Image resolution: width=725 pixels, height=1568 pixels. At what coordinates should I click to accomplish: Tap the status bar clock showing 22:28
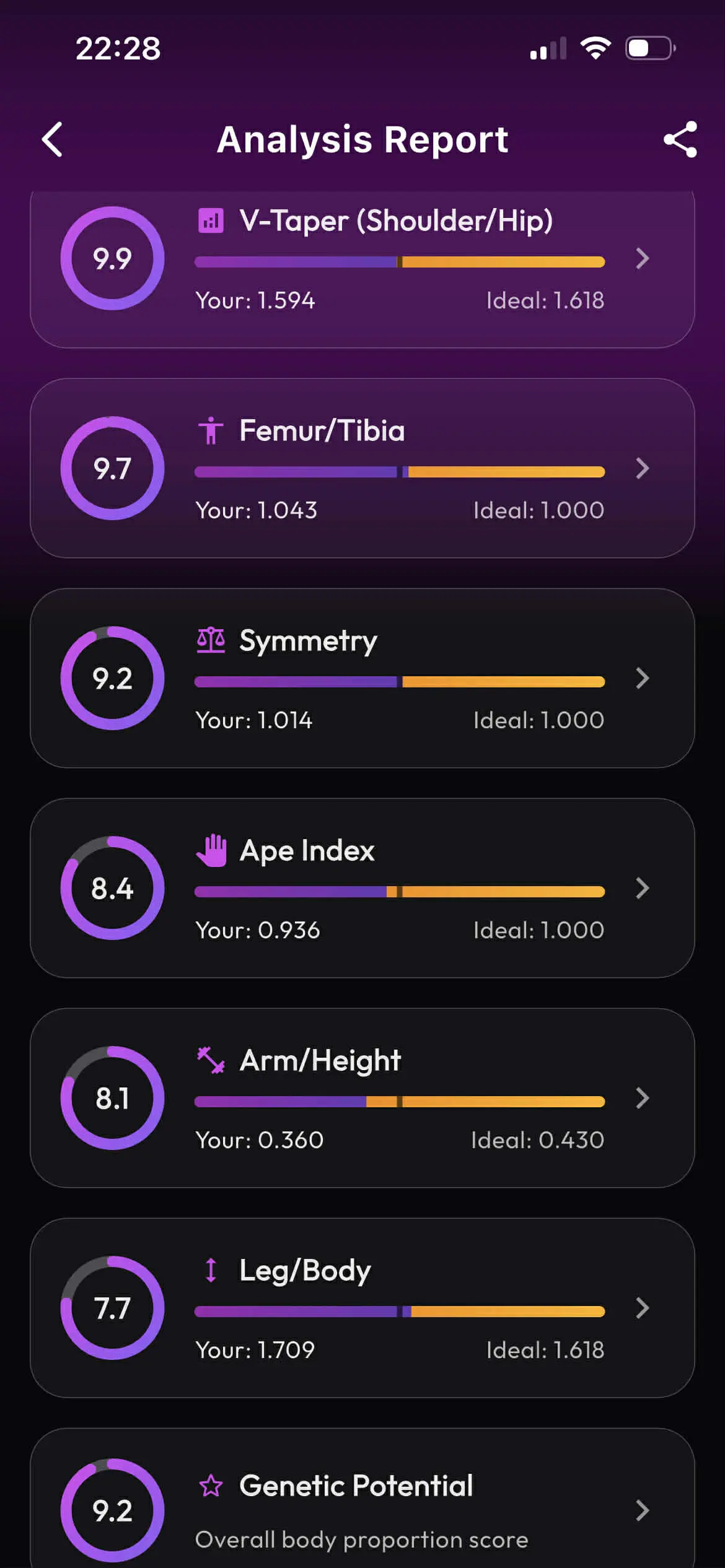[x=118, y=48]
